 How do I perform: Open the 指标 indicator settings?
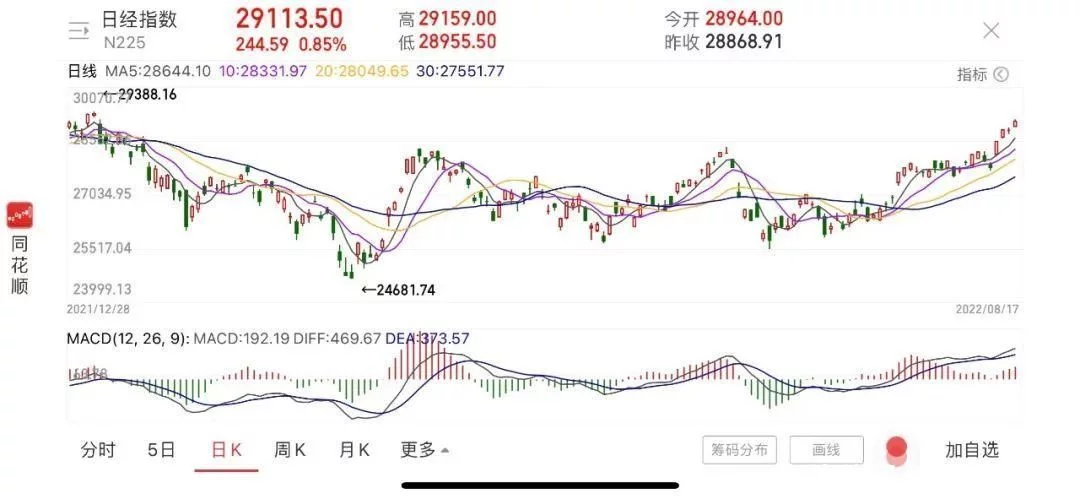[983, 74]
